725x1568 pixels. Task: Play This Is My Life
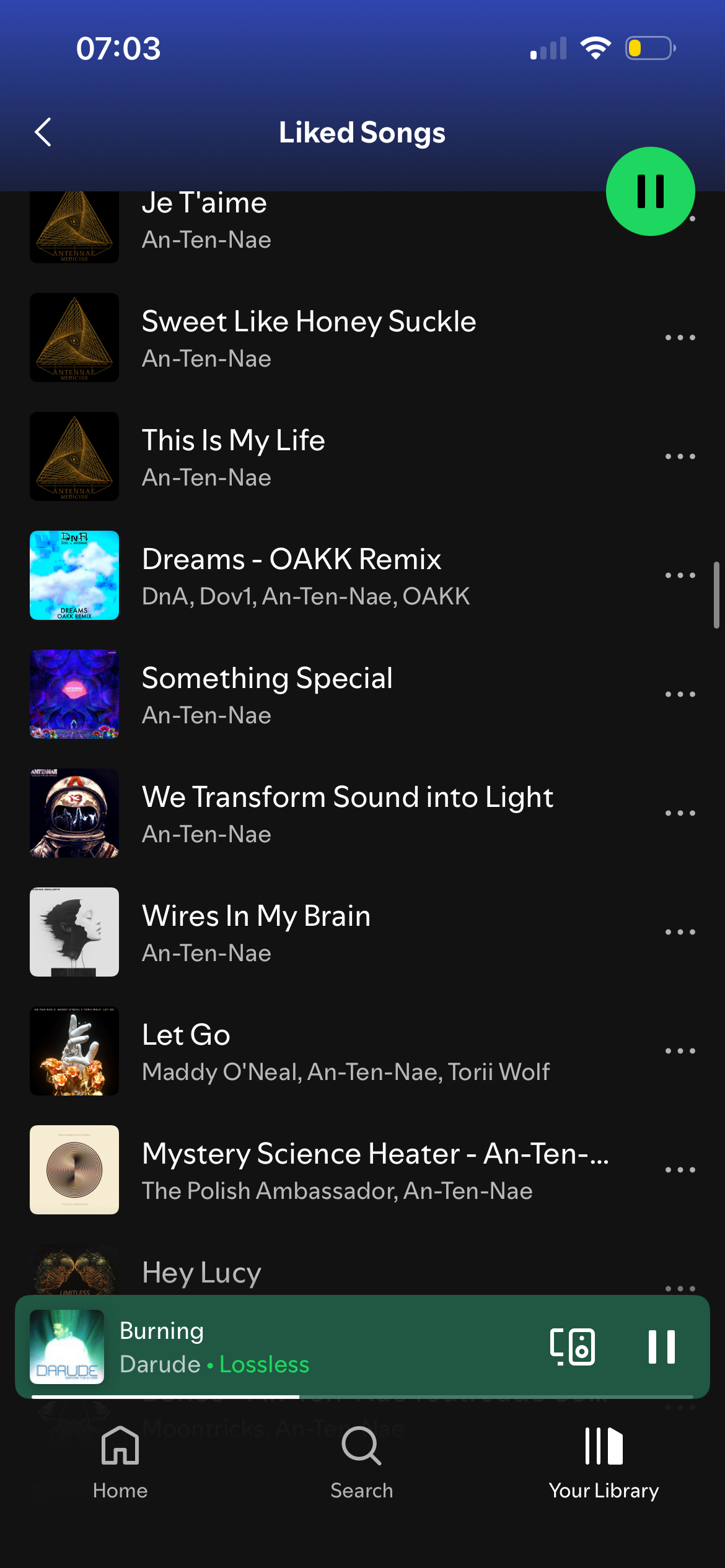point(233,456)
